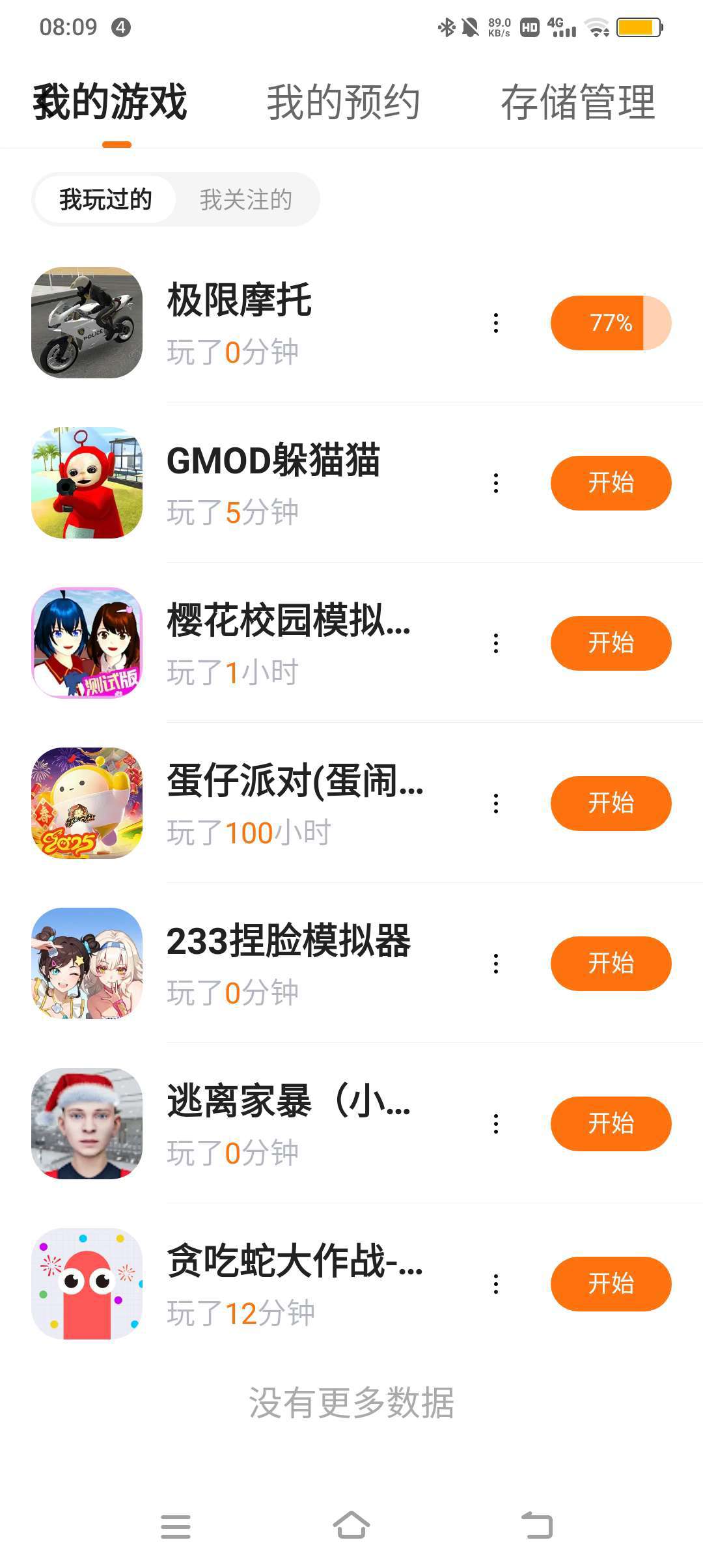Viewport: 703px width, 1568px height.
Task: Open more options for 极限摩托
Action: click(x=496, y=323)
